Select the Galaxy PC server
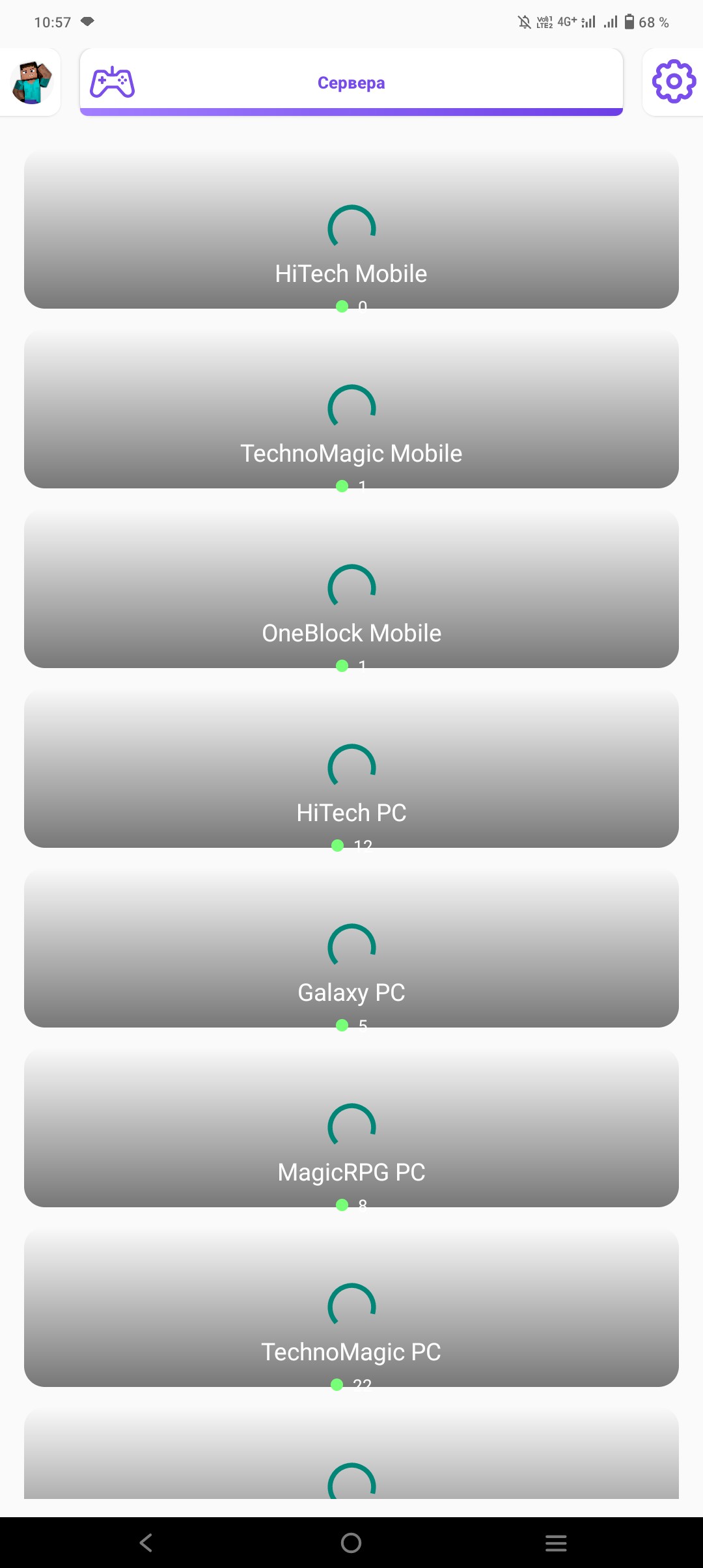This screenshot has height=1568, width=703. pyautogui.click(x=351, y=949)
